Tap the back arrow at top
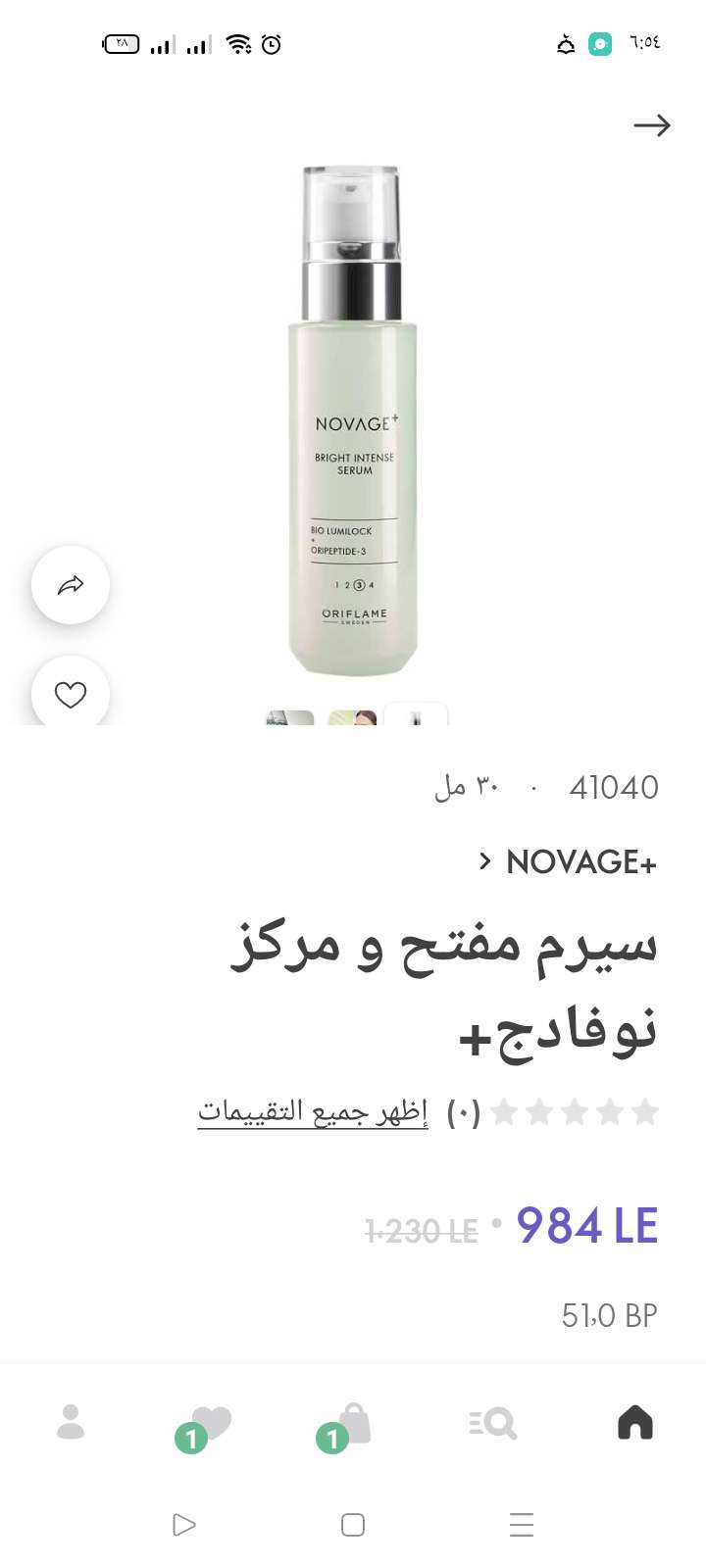The image size is (706, 1568). point(651,125)
